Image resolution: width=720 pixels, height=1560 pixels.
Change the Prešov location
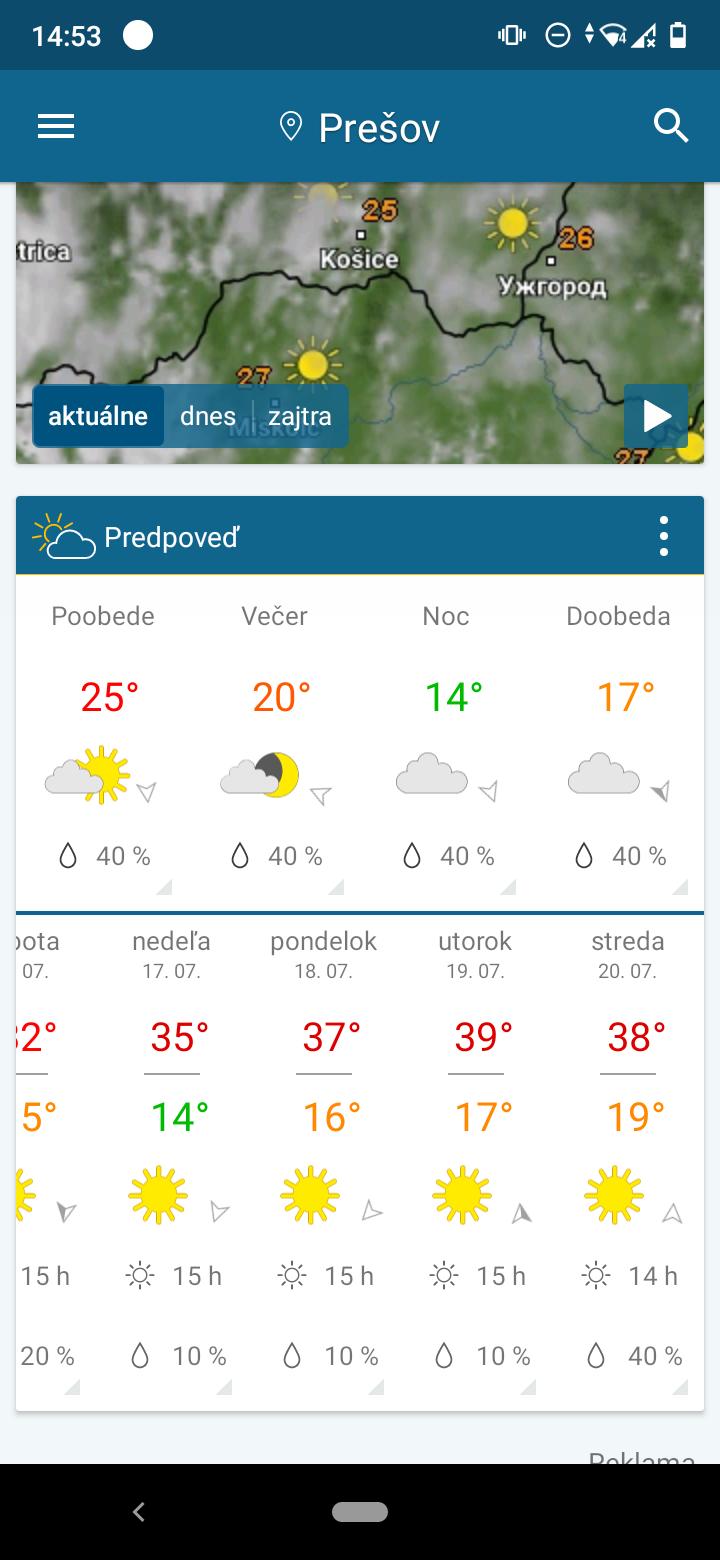(x=360, y=128)
